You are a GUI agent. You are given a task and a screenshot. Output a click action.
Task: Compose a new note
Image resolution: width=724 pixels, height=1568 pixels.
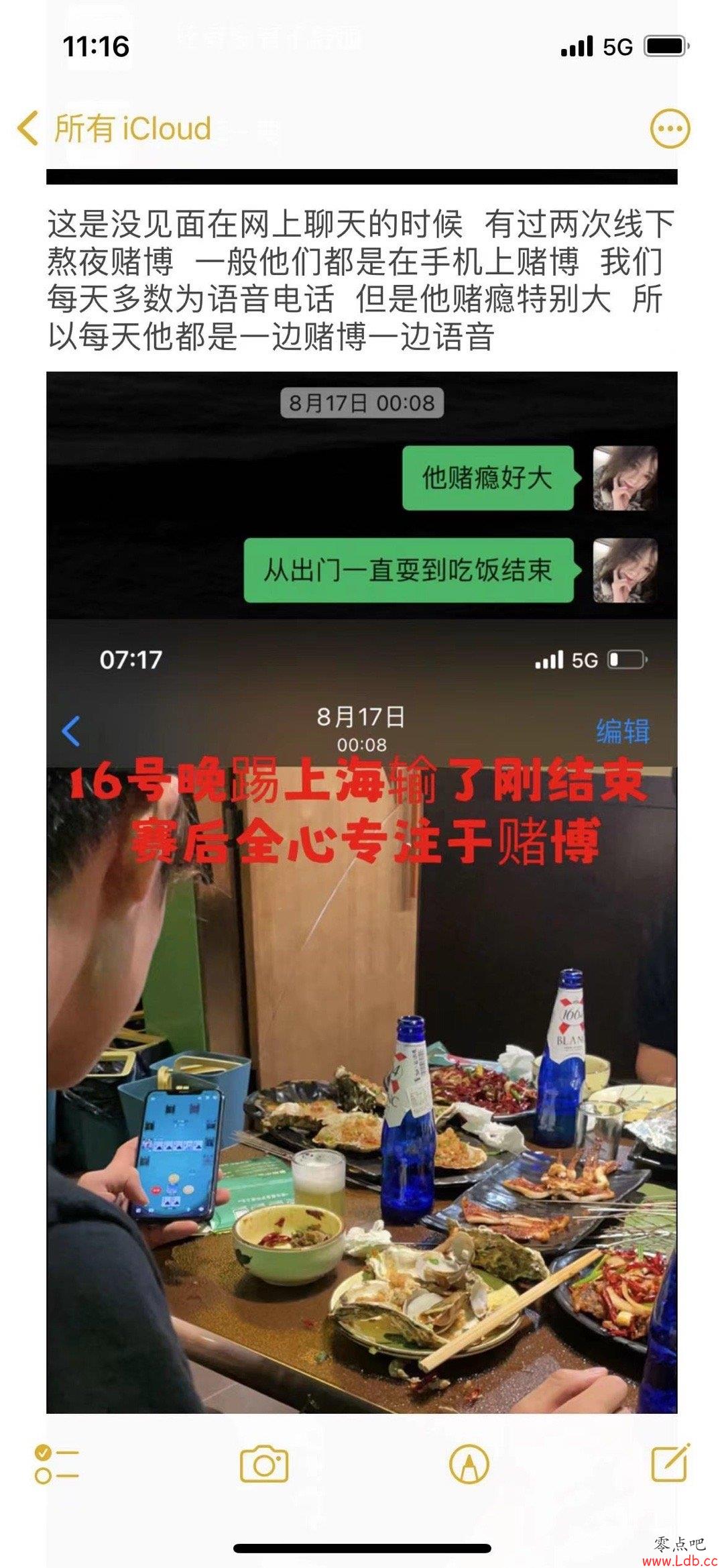(x=670, y=1463)
